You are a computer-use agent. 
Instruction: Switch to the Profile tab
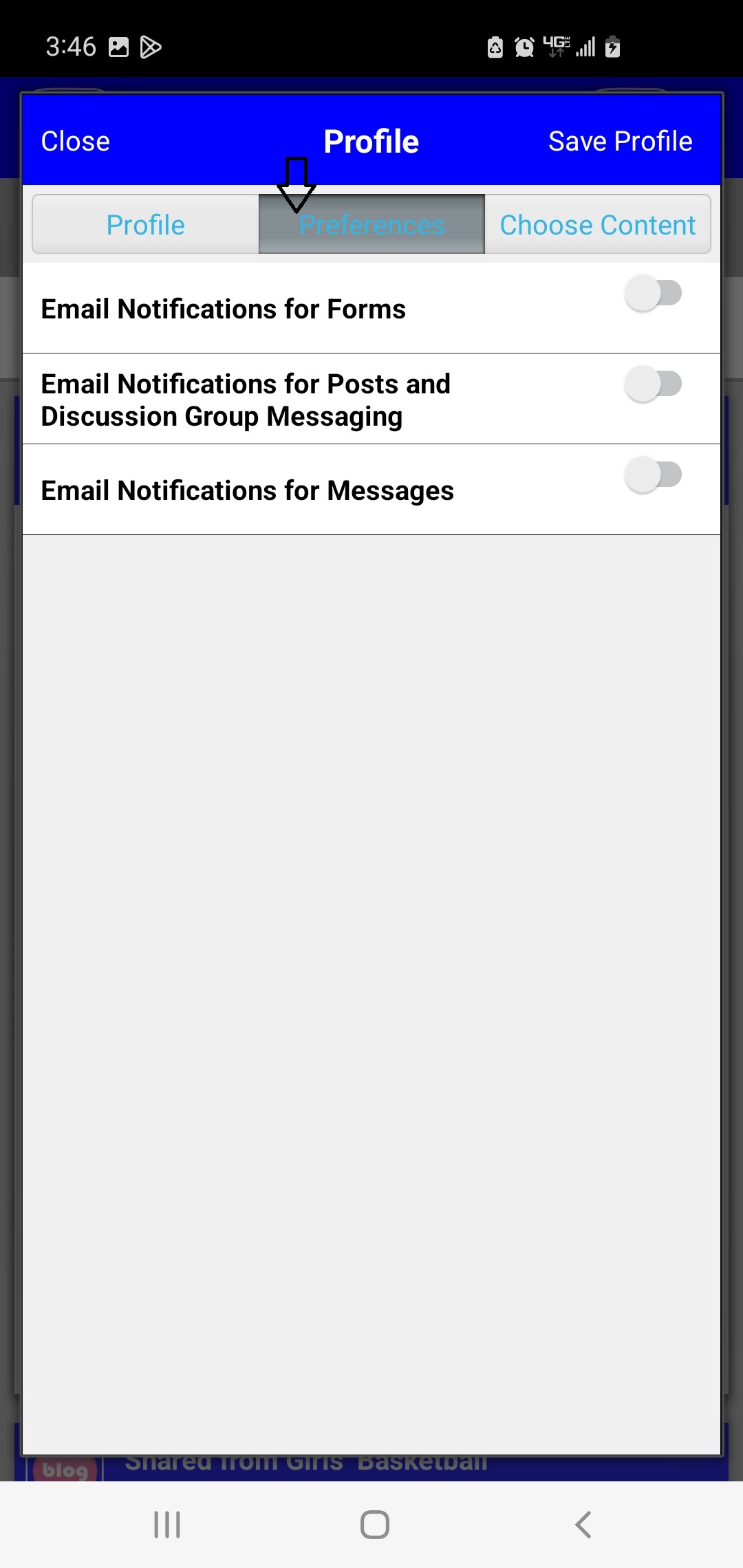(146, 224)
